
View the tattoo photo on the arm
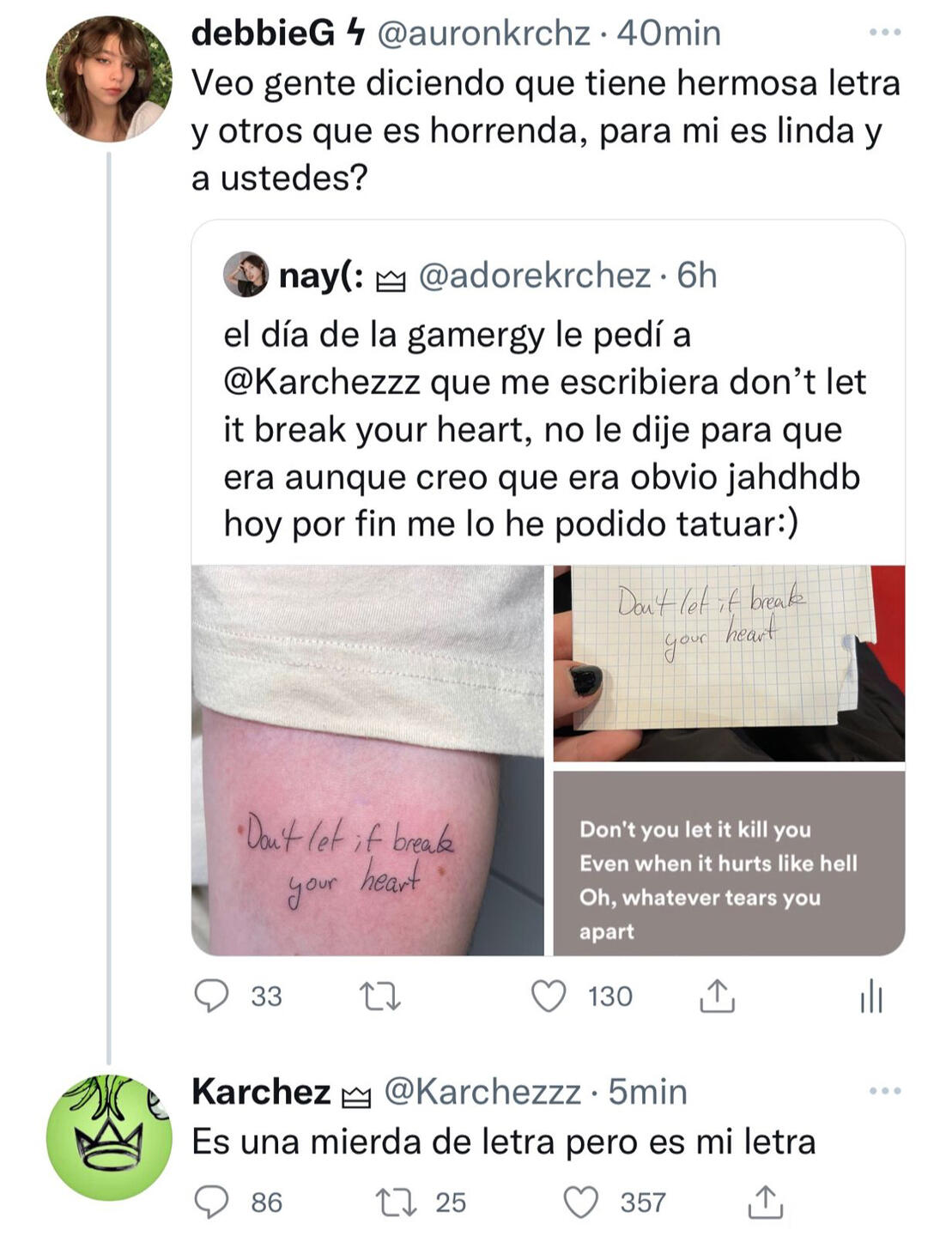[367, 760]
